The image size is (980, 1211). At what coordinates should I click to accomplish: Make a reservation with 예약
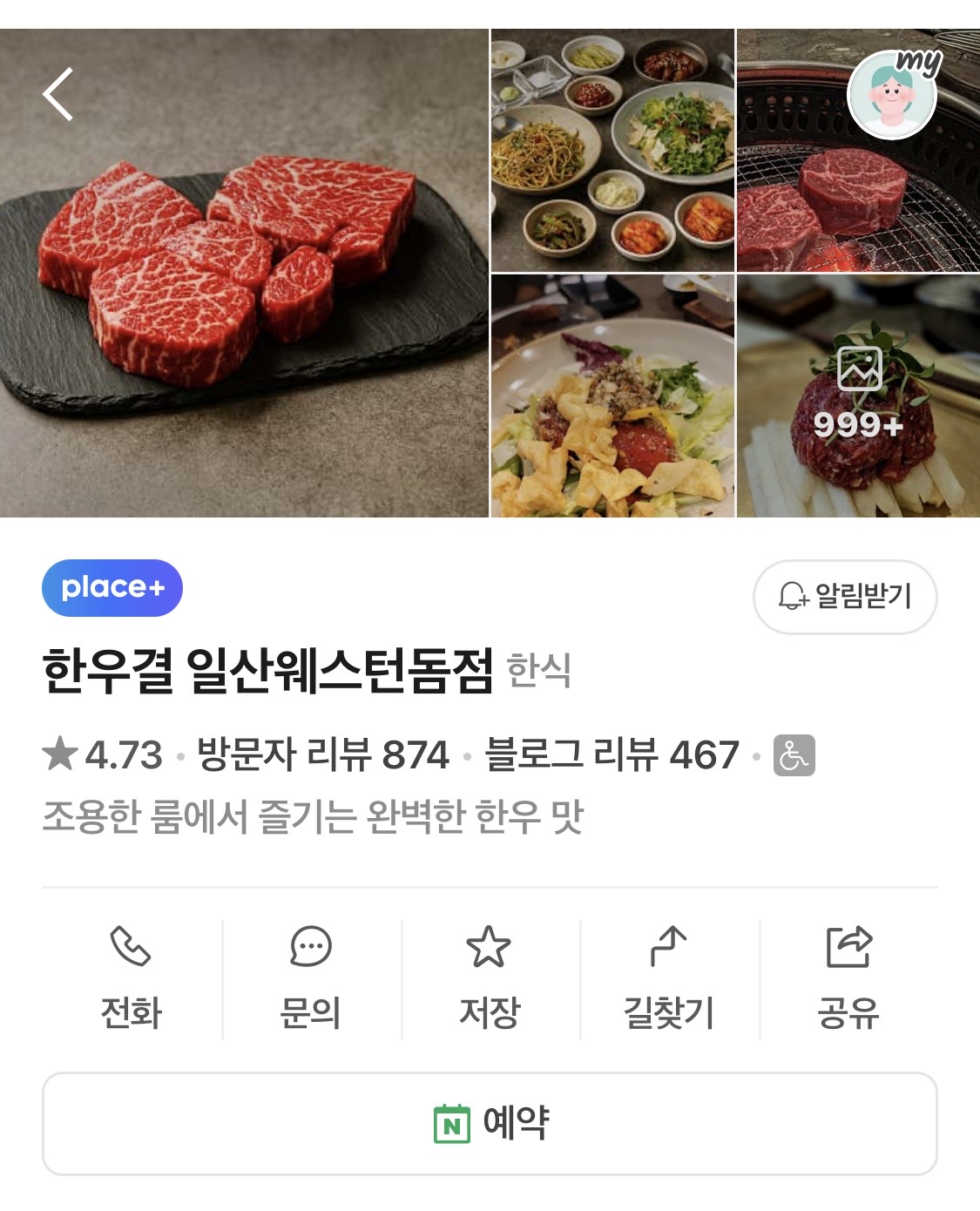[490, 1123]
